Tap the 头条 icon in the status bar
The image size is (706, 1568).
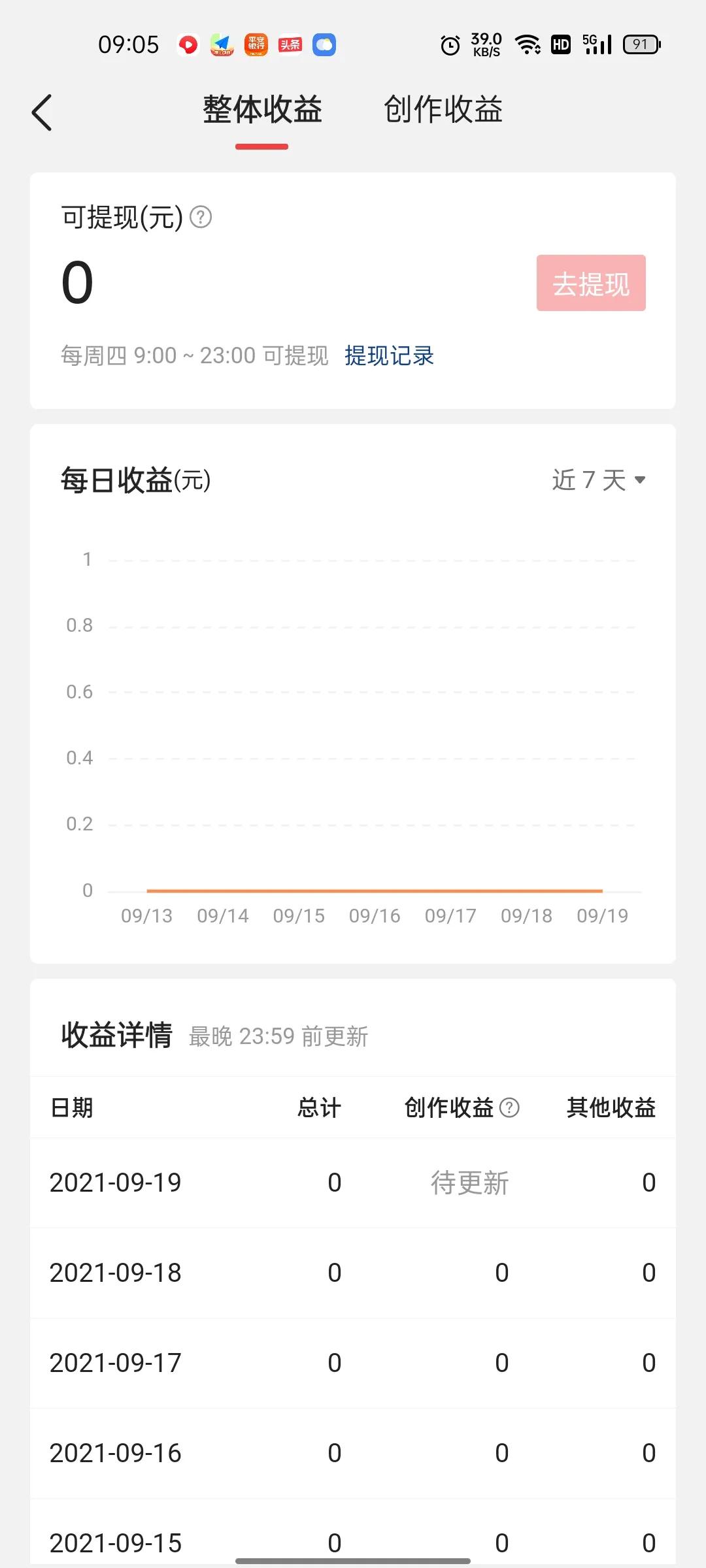(290, 44)
